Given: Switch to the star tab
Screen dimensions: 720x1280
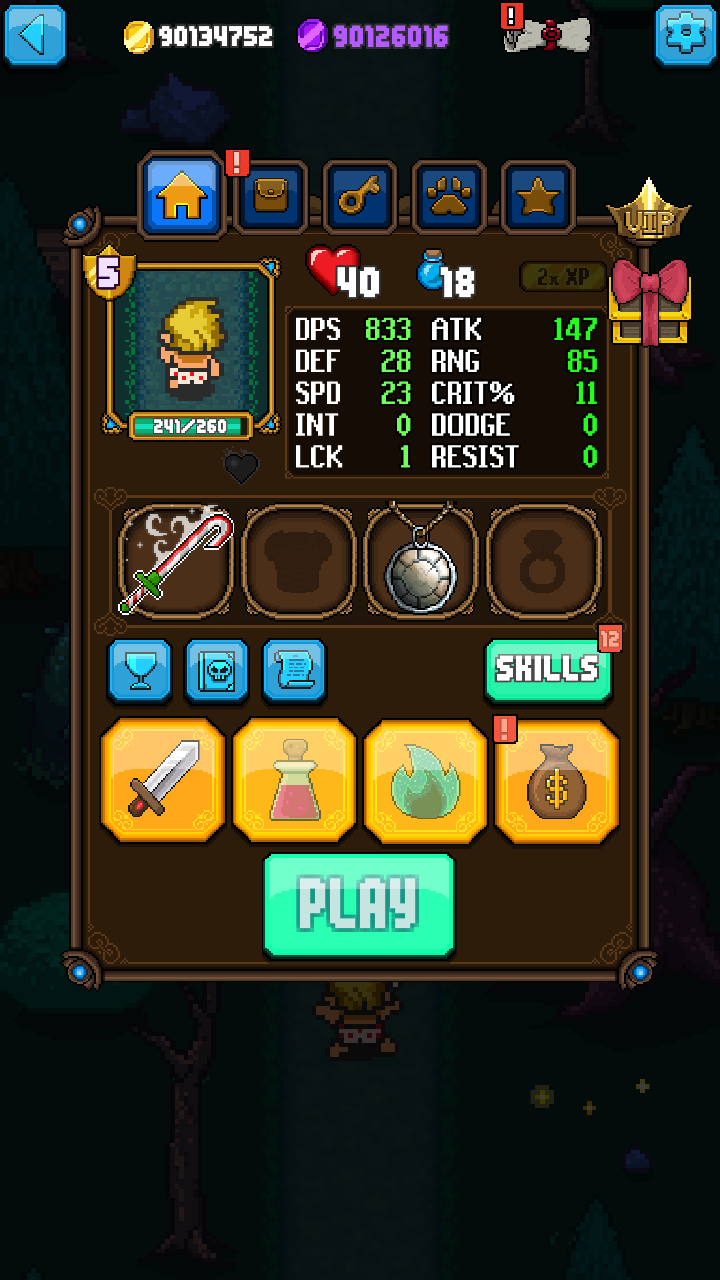Looking at the screenshot, I should [x=537, y=197].
